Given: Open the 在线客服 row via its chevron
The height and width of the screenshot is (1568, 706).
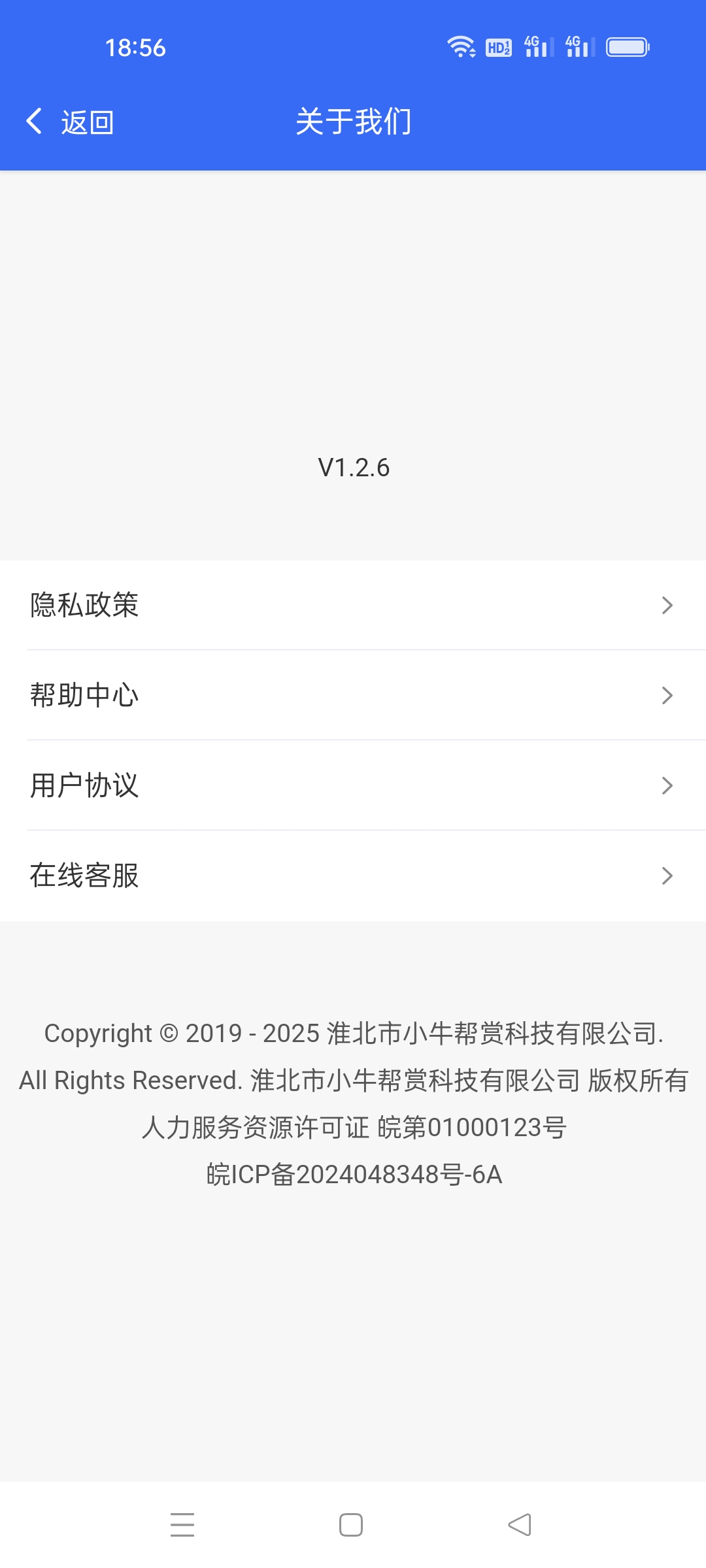Looking at the screenshot, I should pos(667,875).
